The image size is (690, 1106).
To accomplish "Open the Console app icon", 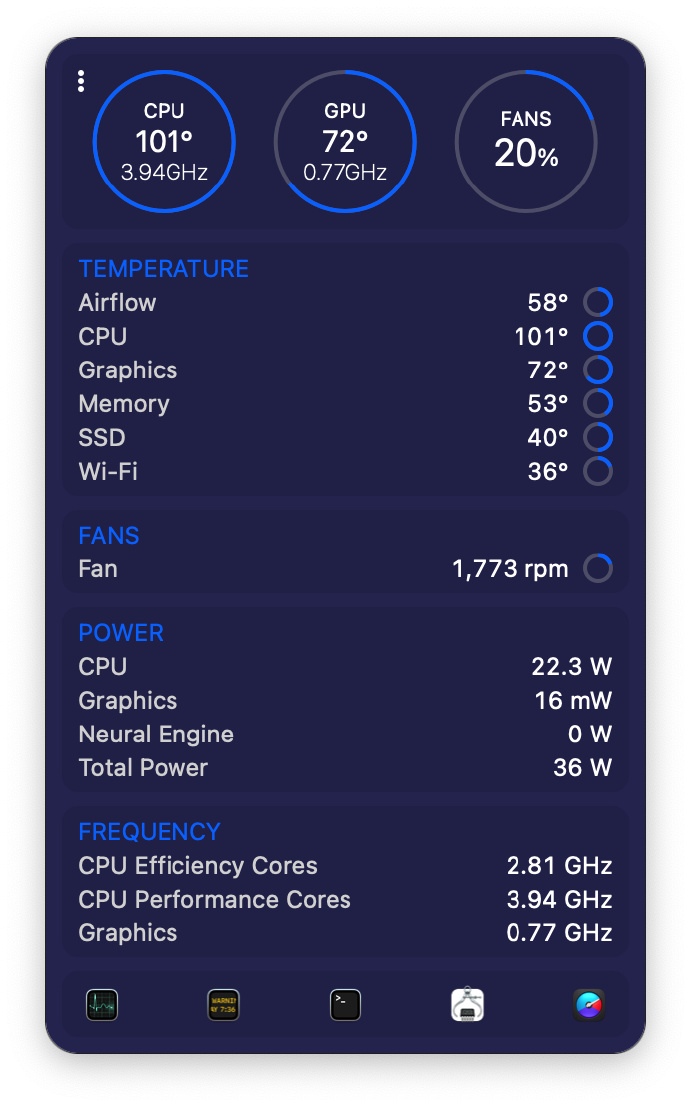I will [224, 1005].
